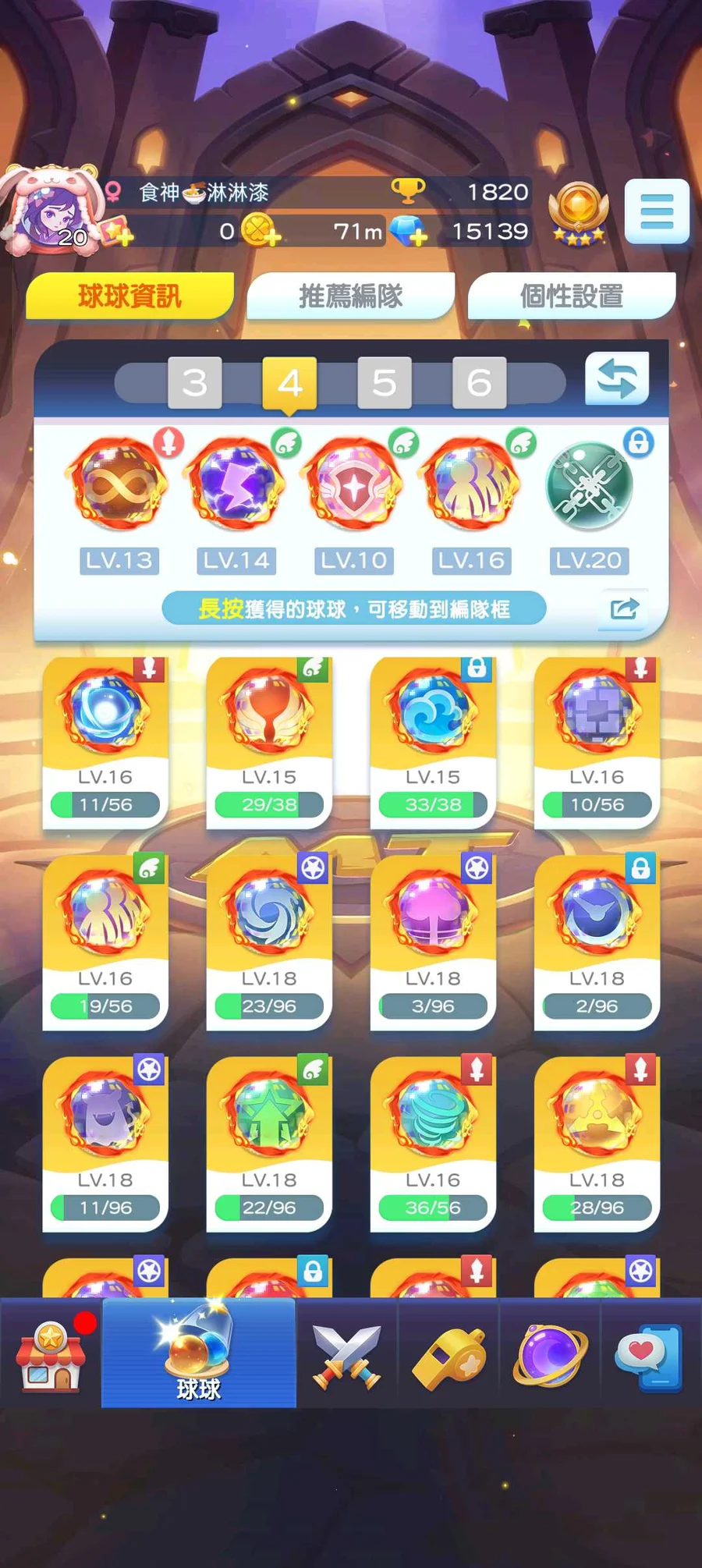Screen dimensions: 702x1568
Task: Select team slot 5
Action: [x=384, y=383]
